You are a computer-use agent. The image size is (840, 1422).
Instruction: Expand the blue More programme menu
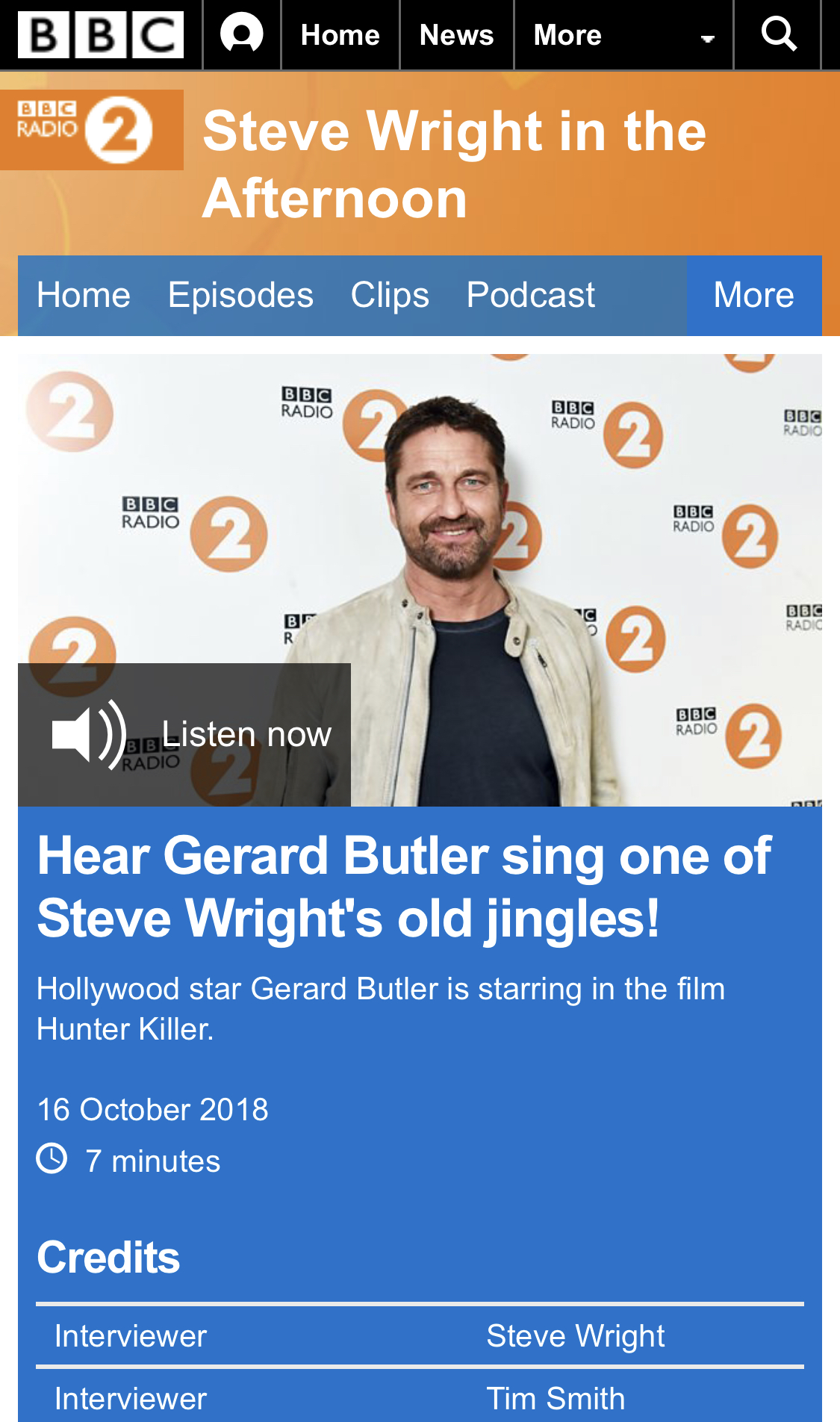tap(753, 295)
